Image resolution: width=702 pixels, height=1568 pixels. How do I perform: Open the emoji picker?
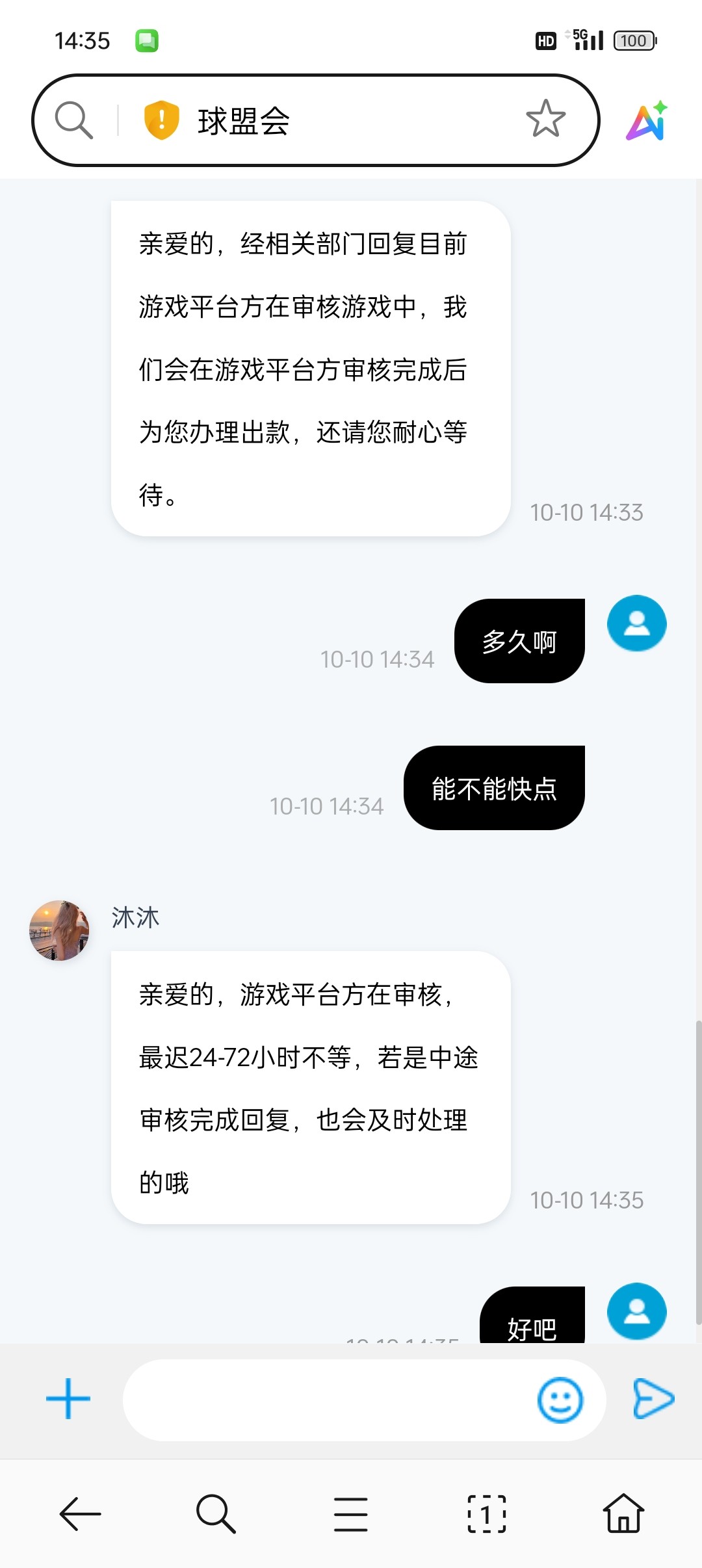(x=560, y=1400)
